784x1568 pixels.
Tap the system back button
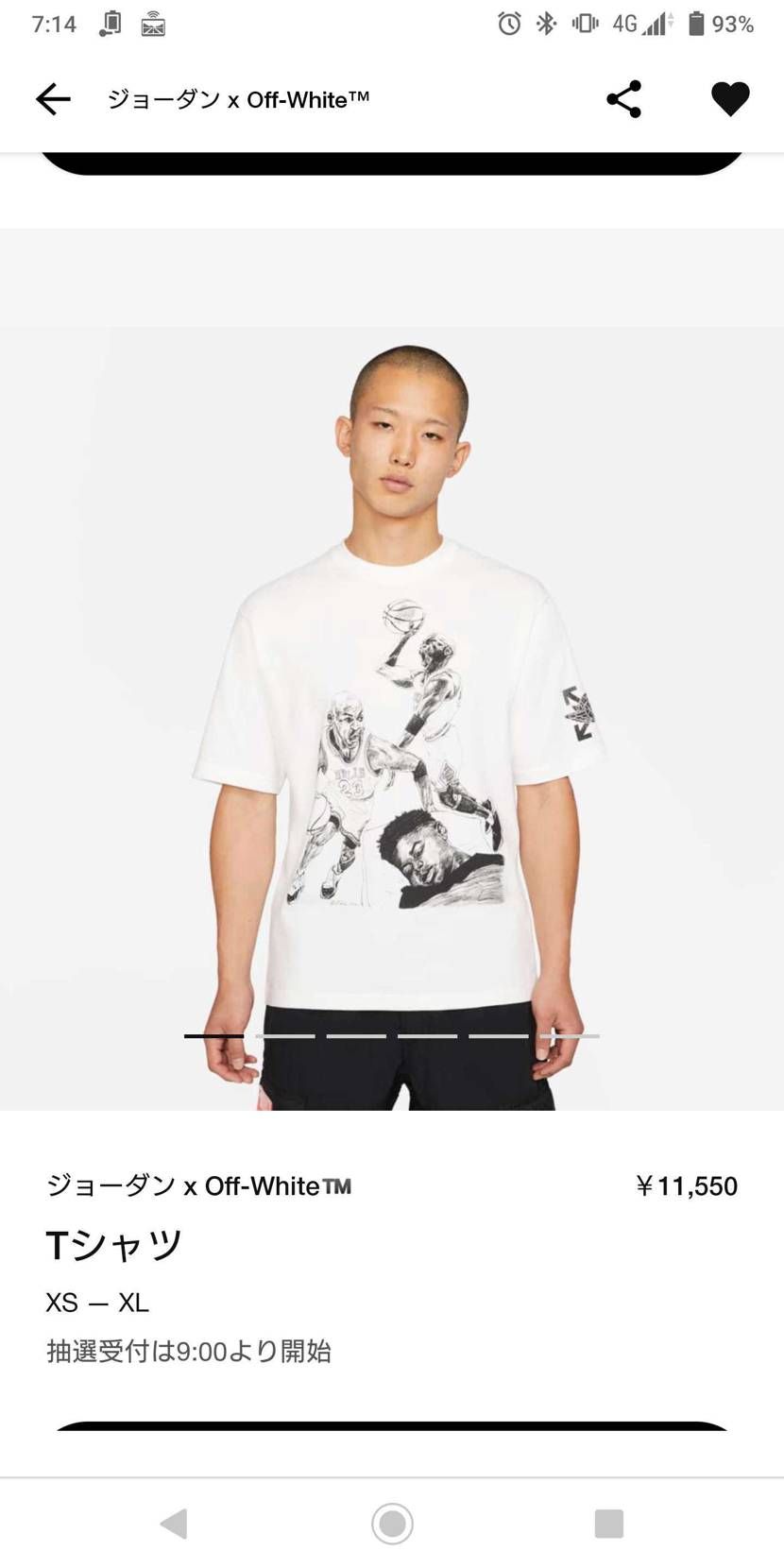click(x=174, y=1523)
